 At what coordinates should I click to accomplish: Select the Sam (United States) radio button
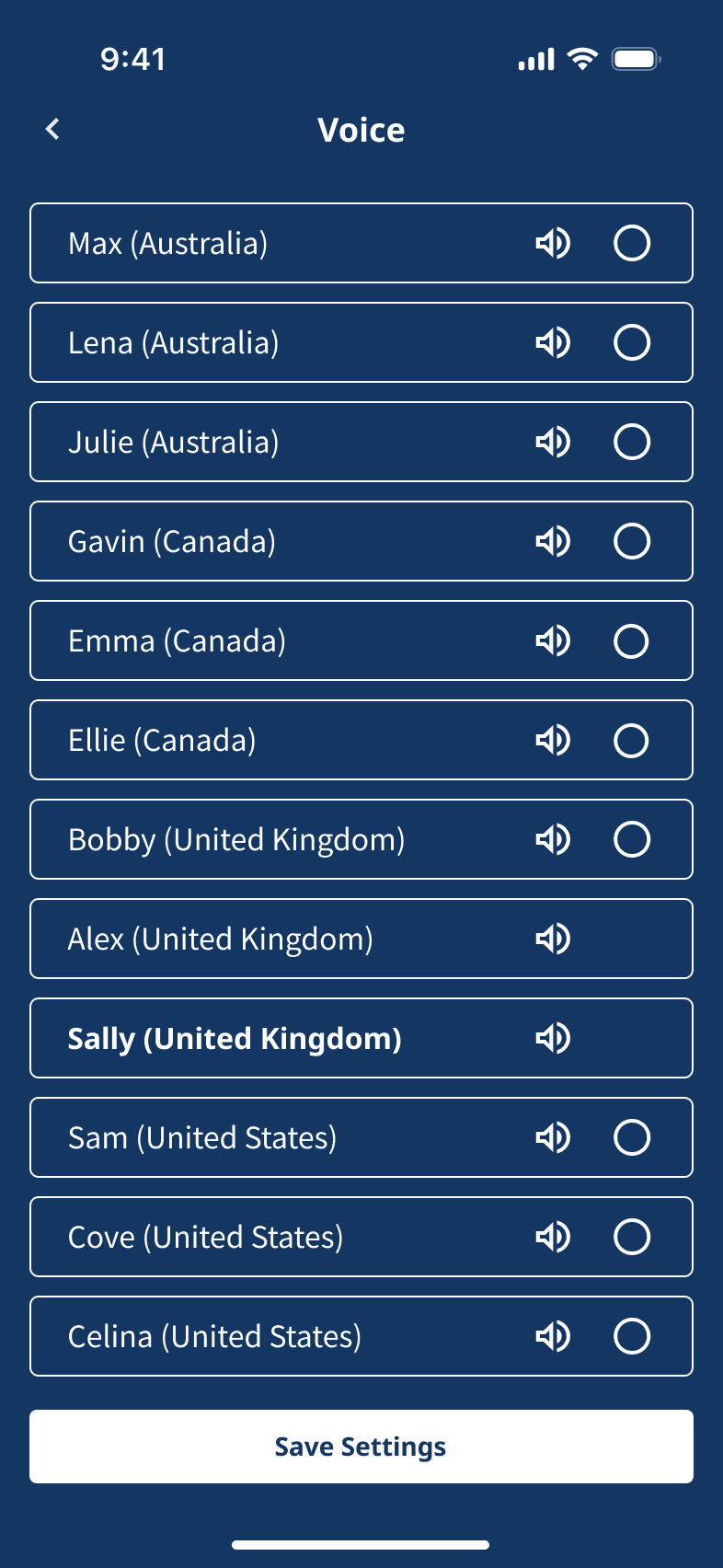pyautogui.click(x=632, y=1137)
